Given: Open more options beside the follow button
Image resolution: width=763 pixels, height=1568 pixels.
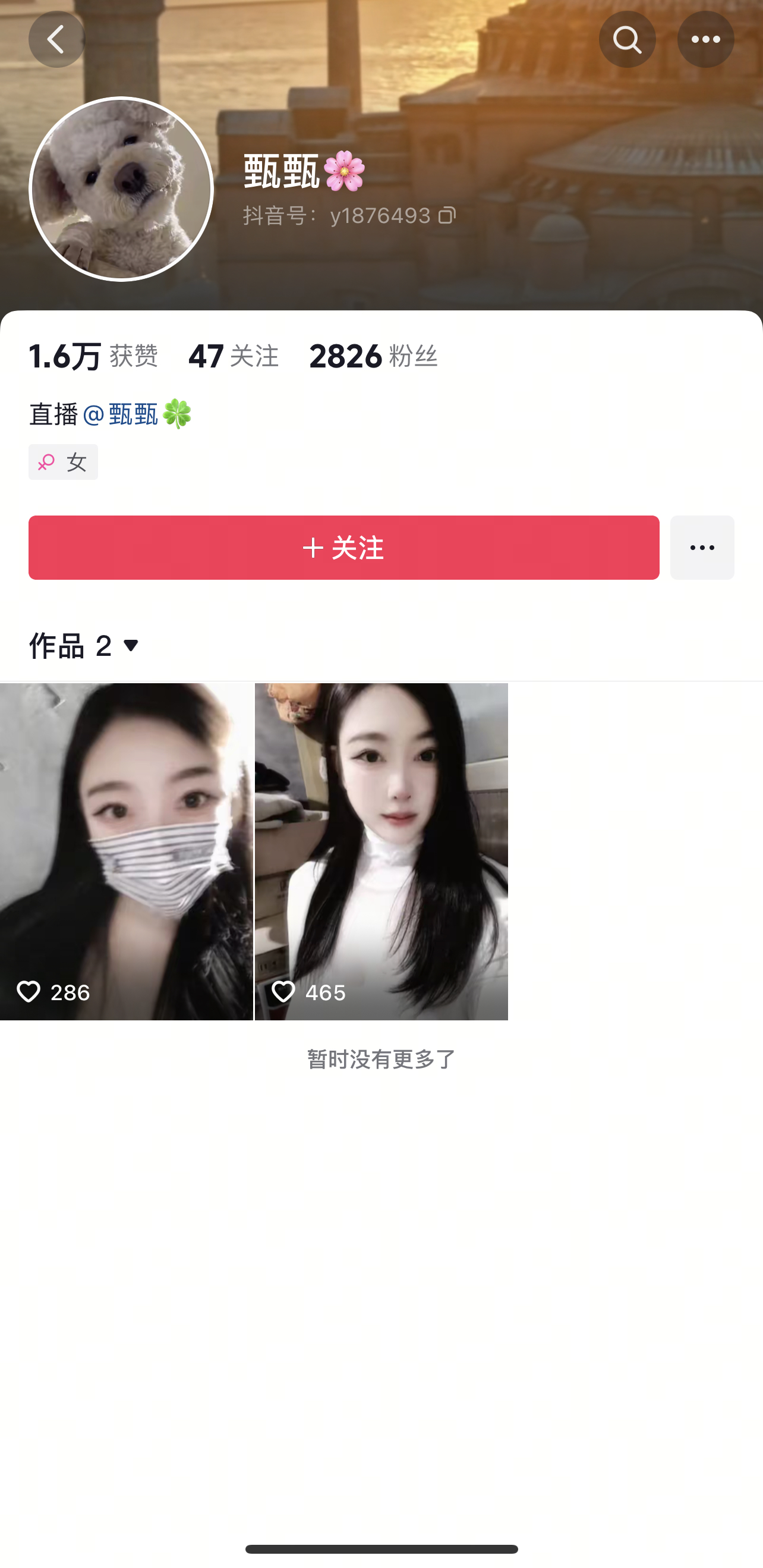Looking at the screenshot, I should [702, 547].
